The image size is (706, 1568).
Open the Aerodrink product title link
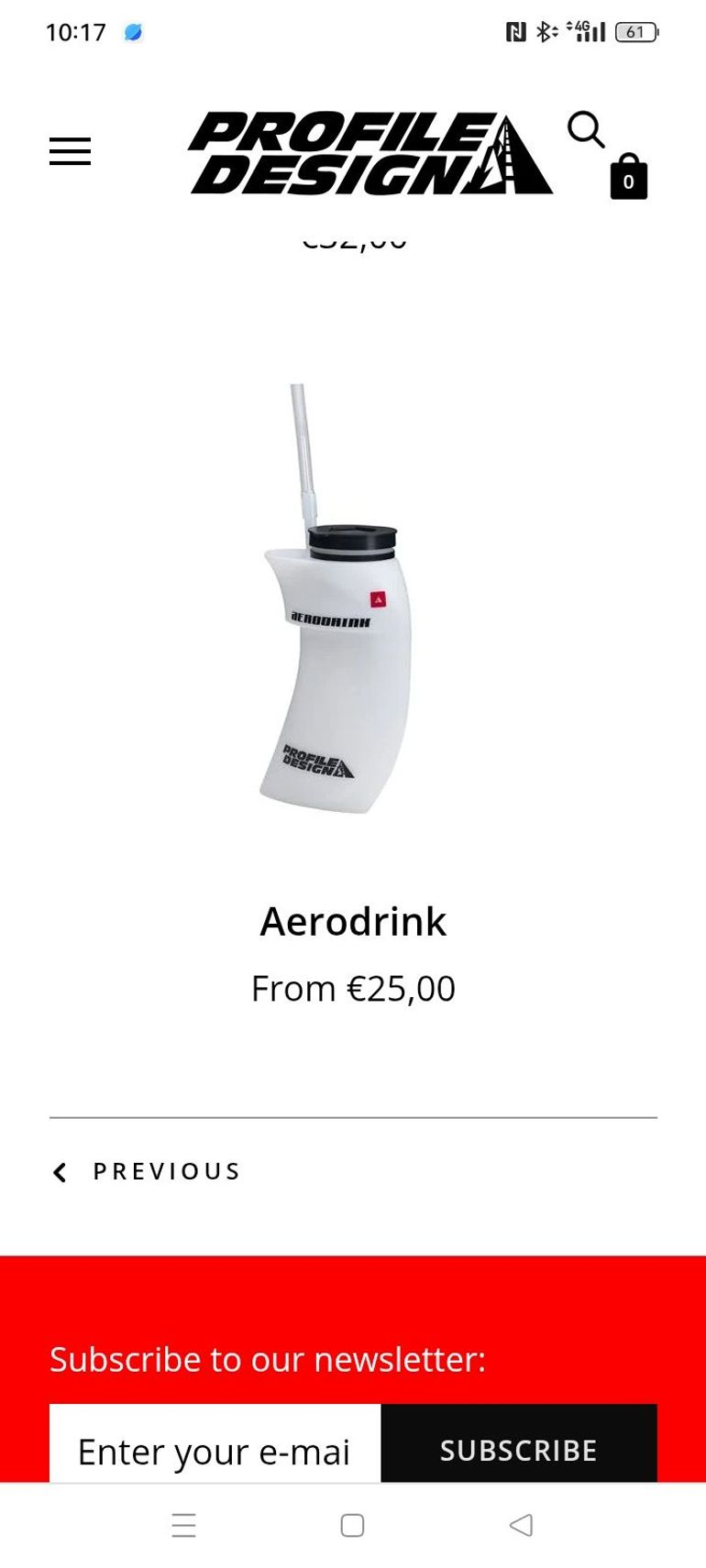353,921
